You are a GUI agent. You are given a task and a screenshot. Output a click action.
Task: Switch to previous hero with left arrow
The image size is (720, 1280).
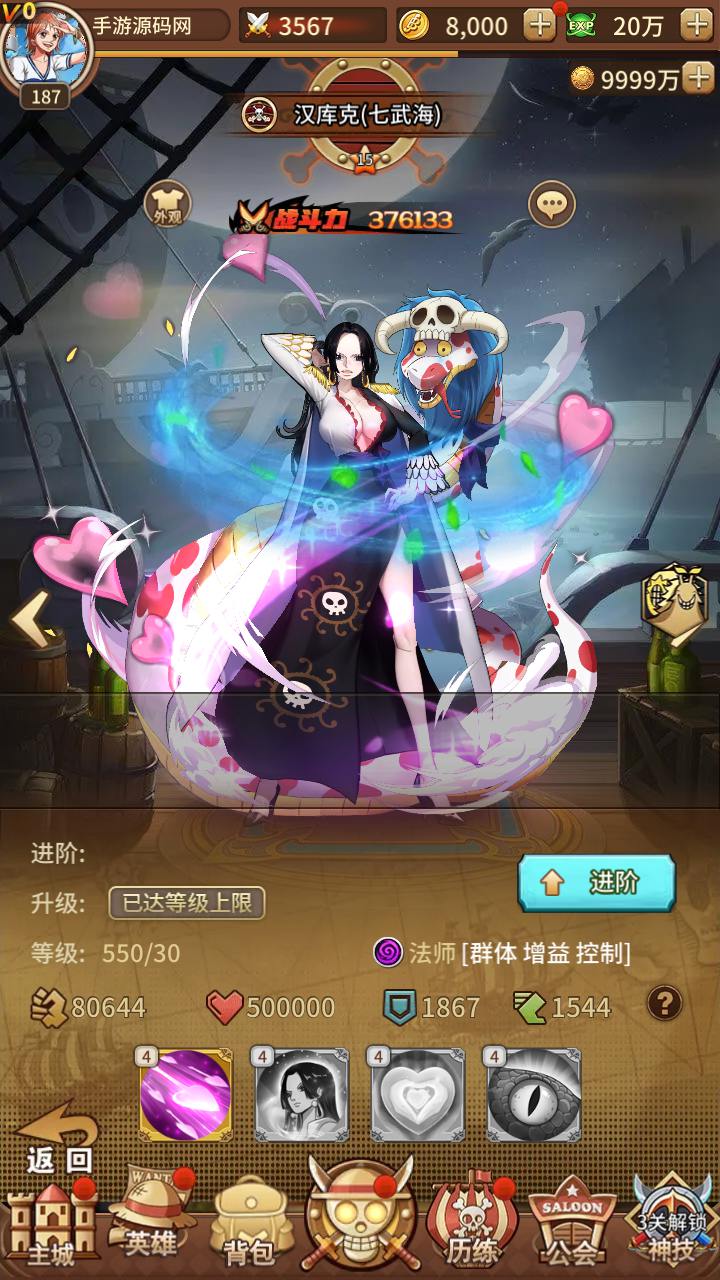point(29,619)
